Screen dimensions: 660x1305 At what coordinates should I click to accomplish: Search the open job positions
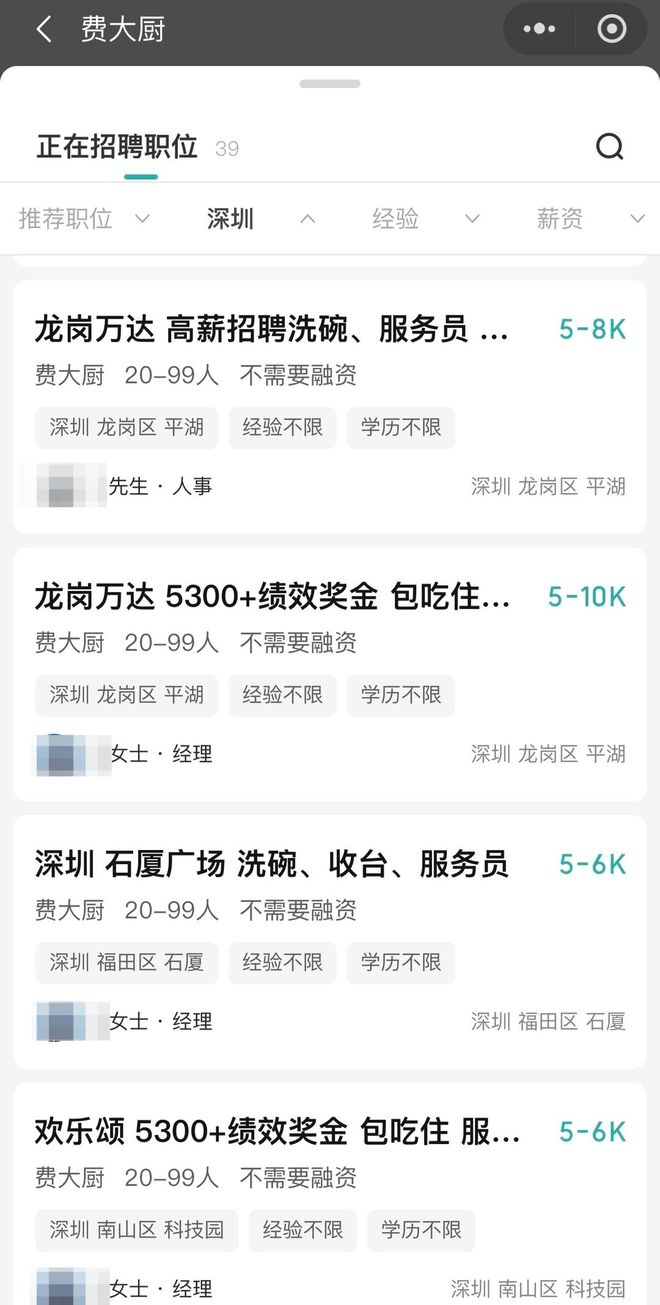click(609, 148)
